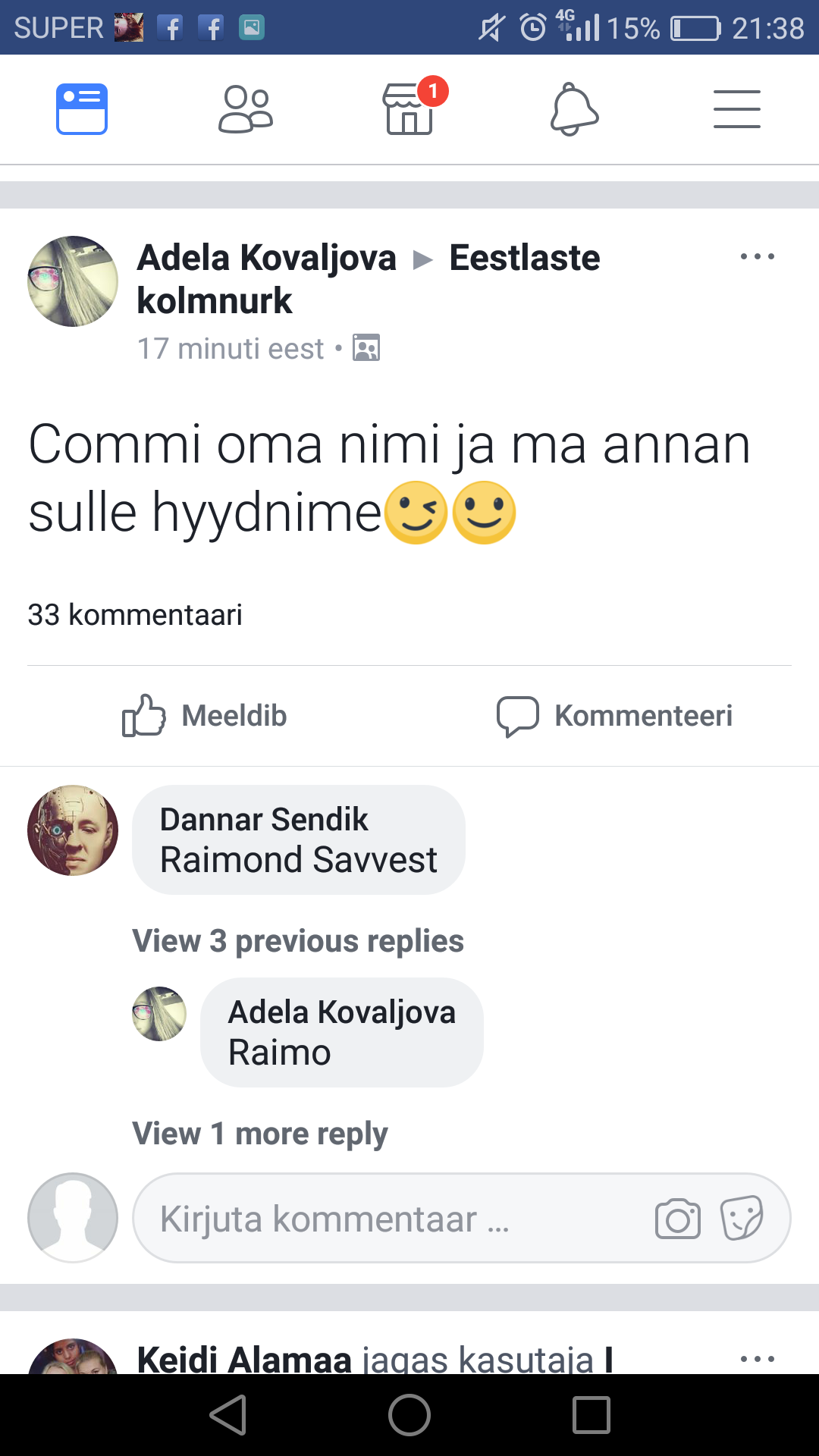Attach a photo via camera icon
The image size is (819, 1456).
coord(678,1218)
